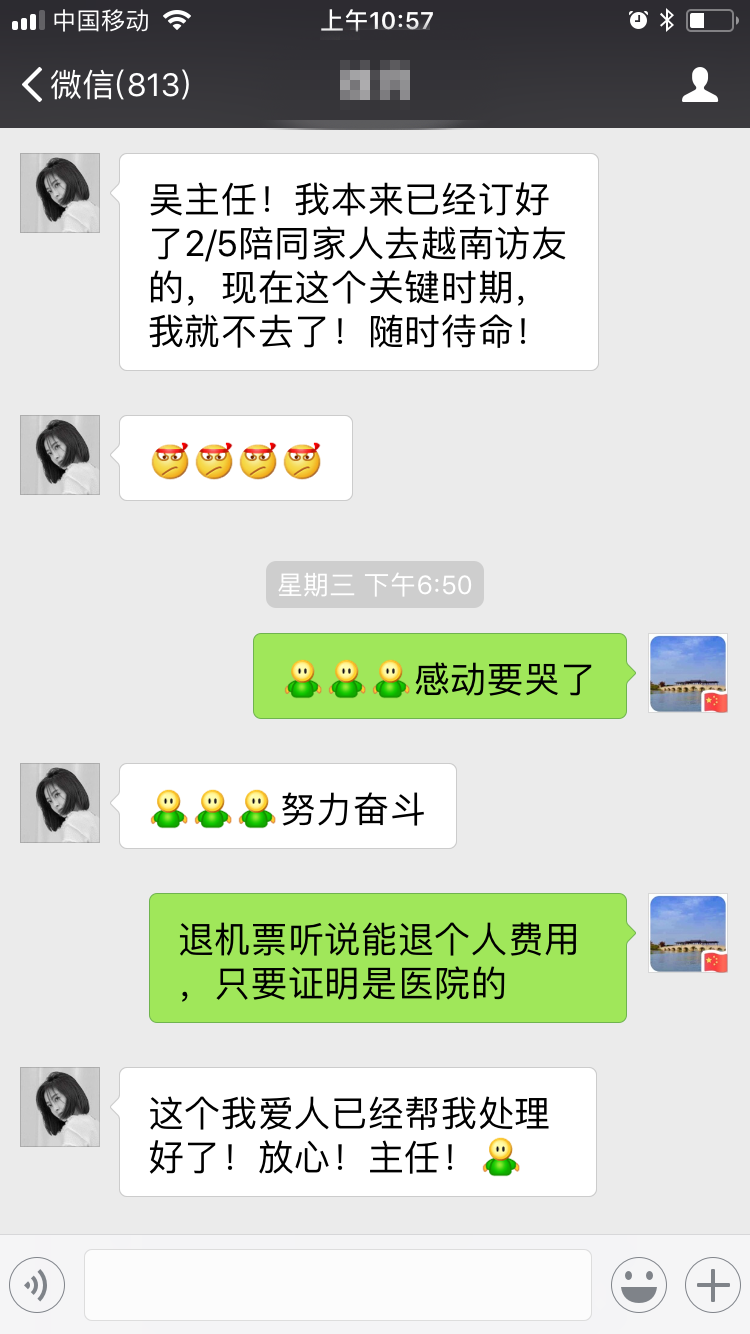Image resolution: width=750 pixels, height=1334 pixels.
Task: Open the chat info profile icon
Action: pyautogui.click(x=699, y=85)
